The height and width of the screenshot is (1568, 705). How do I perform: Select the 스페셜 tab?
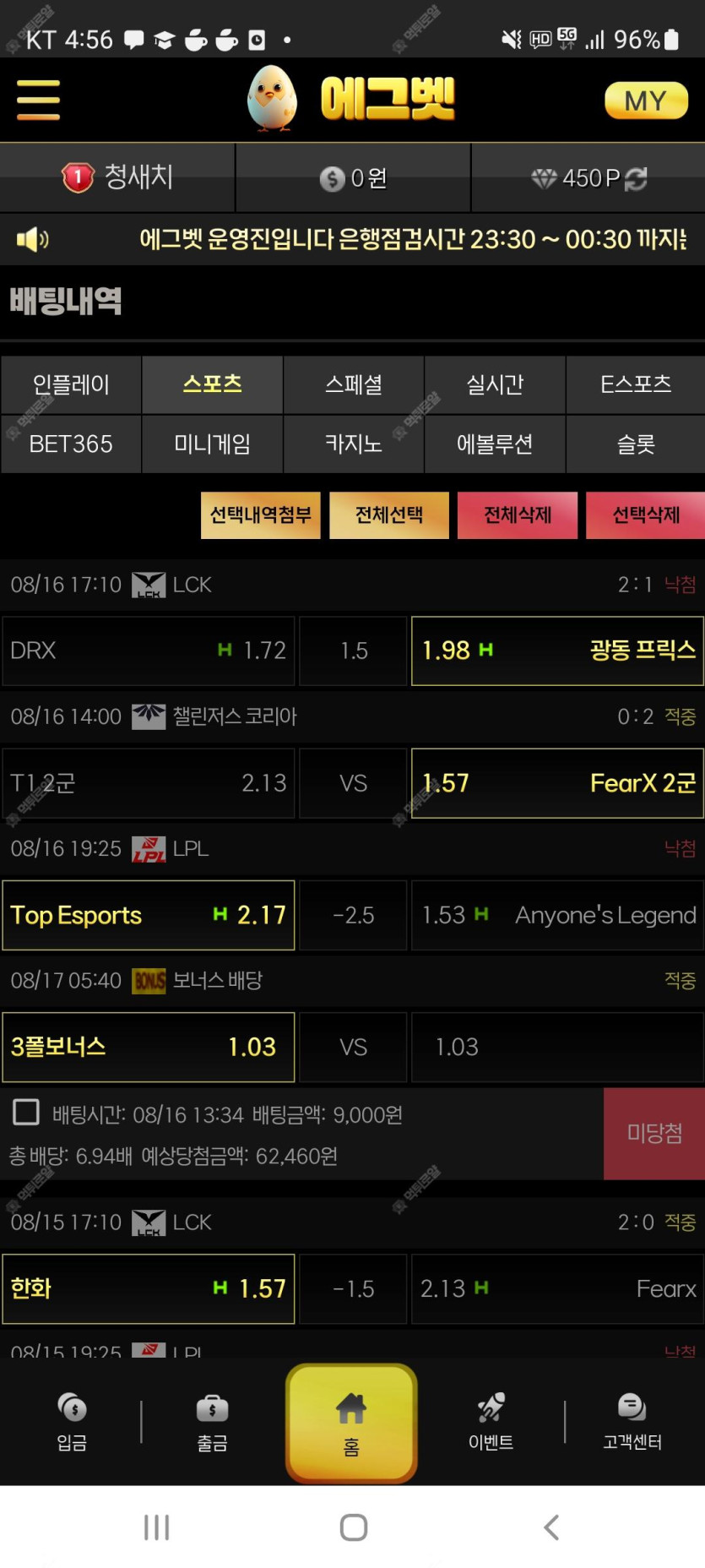point(354,384)
